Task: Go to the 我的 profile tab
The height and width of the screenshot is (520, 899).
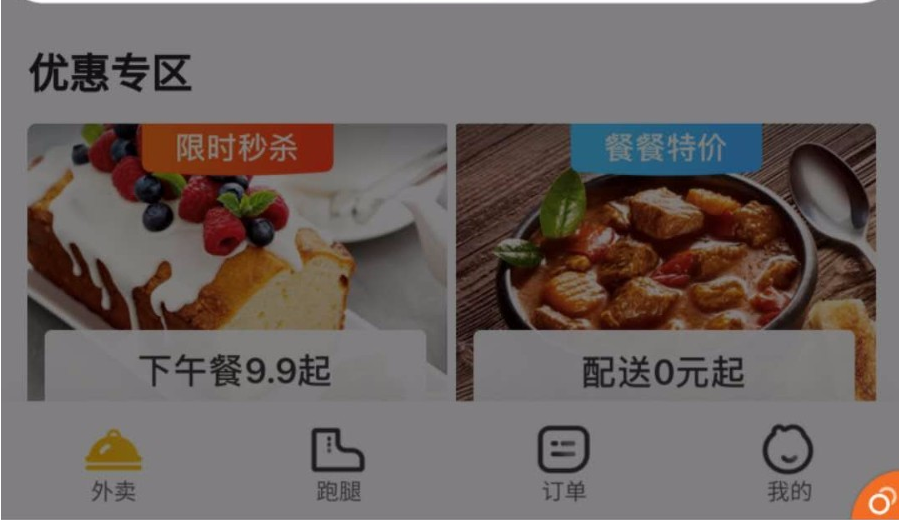Action: point(788,465)
